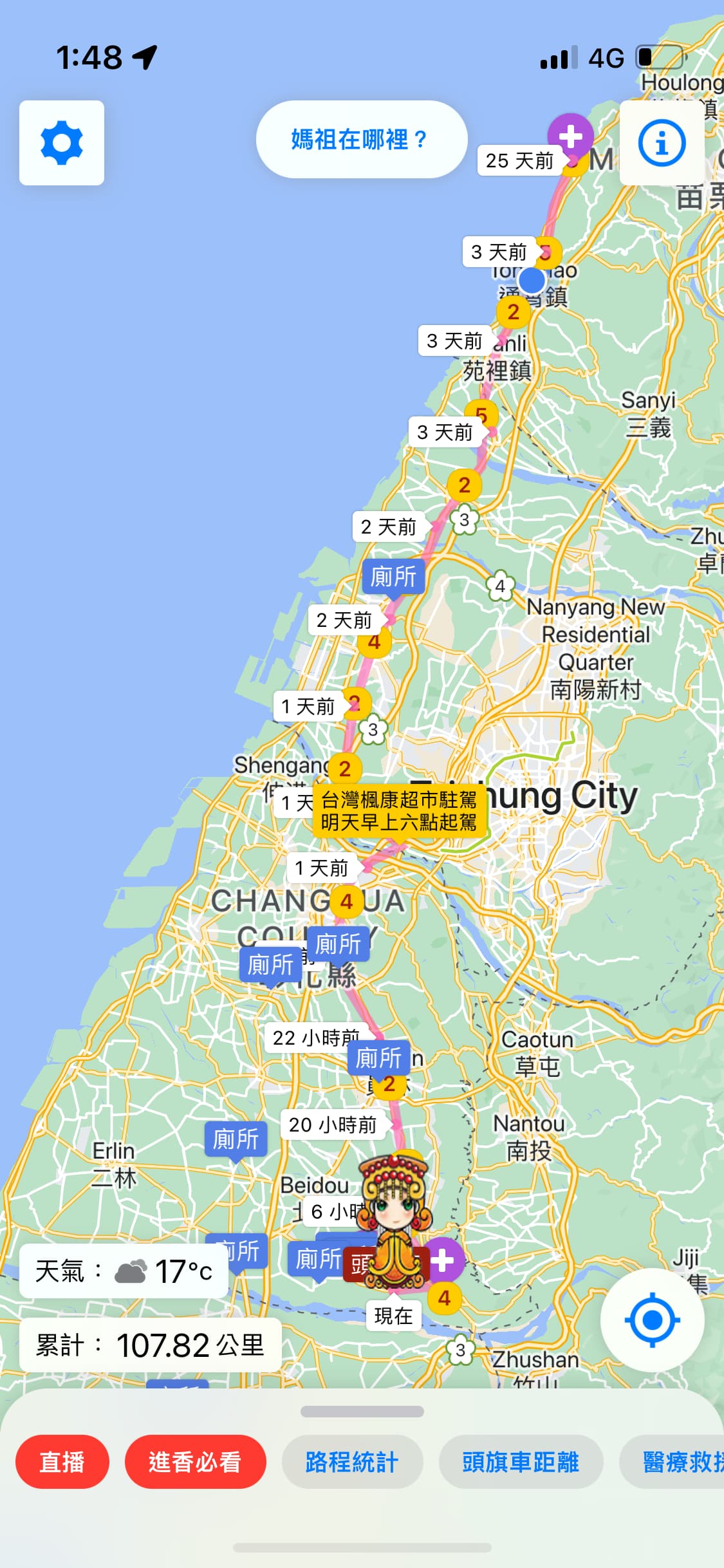Tap the 台灣楓康超市駐駕 yellow callout
This screenshot has width=724, height=1568.
click(x=399, y=811)
